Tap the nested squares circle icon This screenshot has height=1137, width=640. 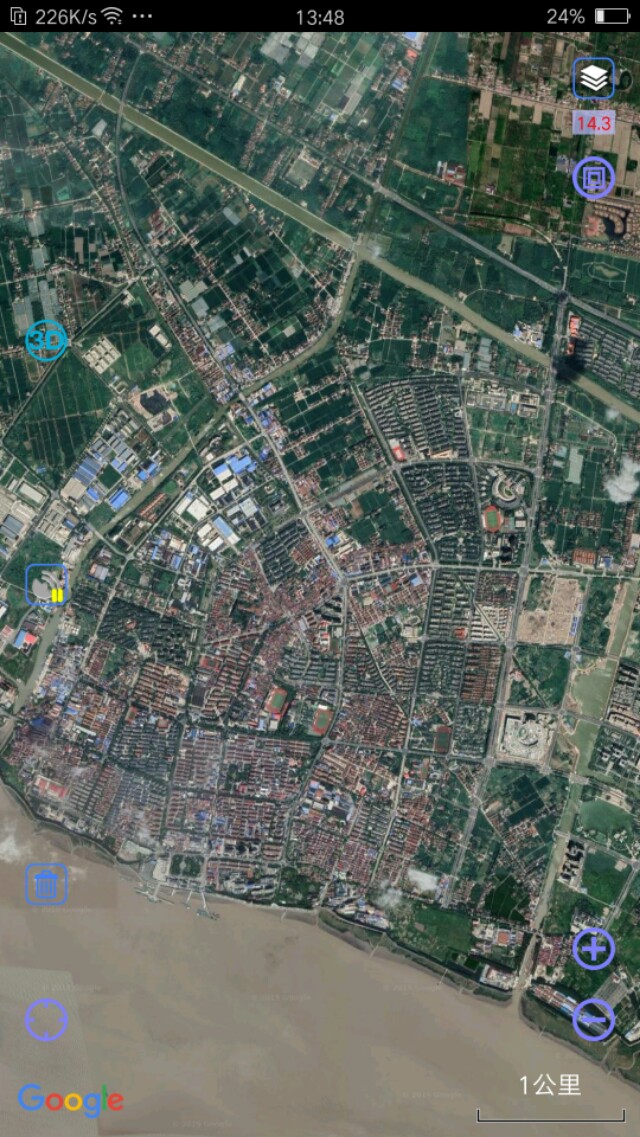click(594, 178)
